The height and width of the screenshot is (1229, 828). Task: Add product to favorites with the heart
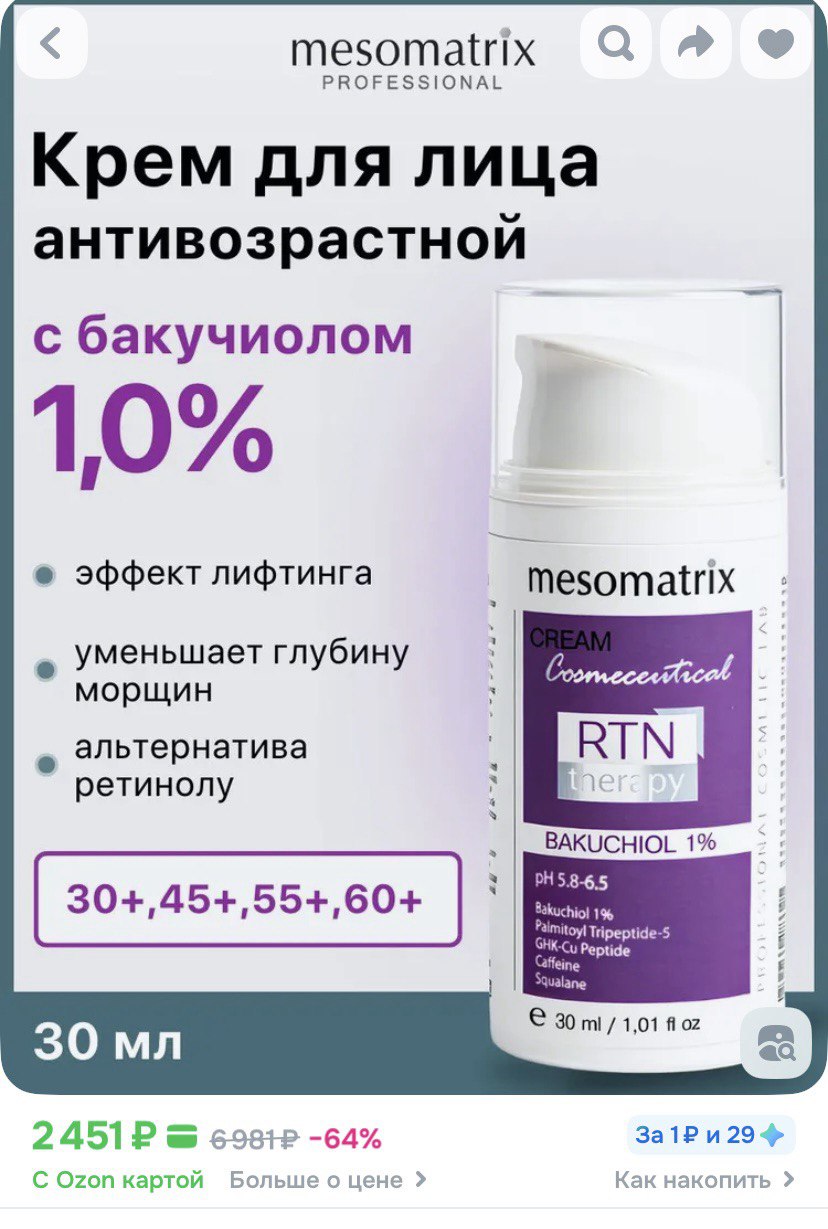tap(776, 44)
